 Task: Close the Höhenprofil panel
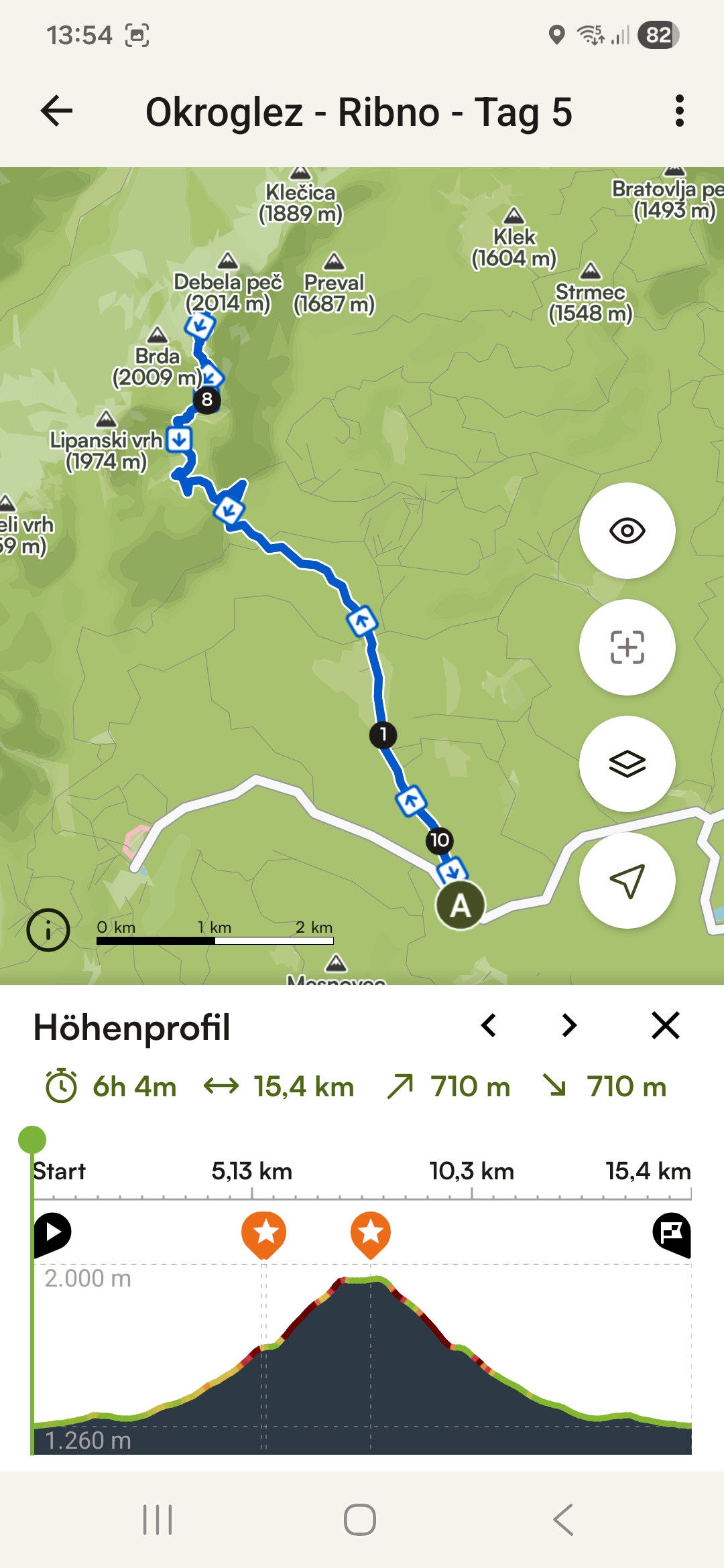click(665, 1025)
